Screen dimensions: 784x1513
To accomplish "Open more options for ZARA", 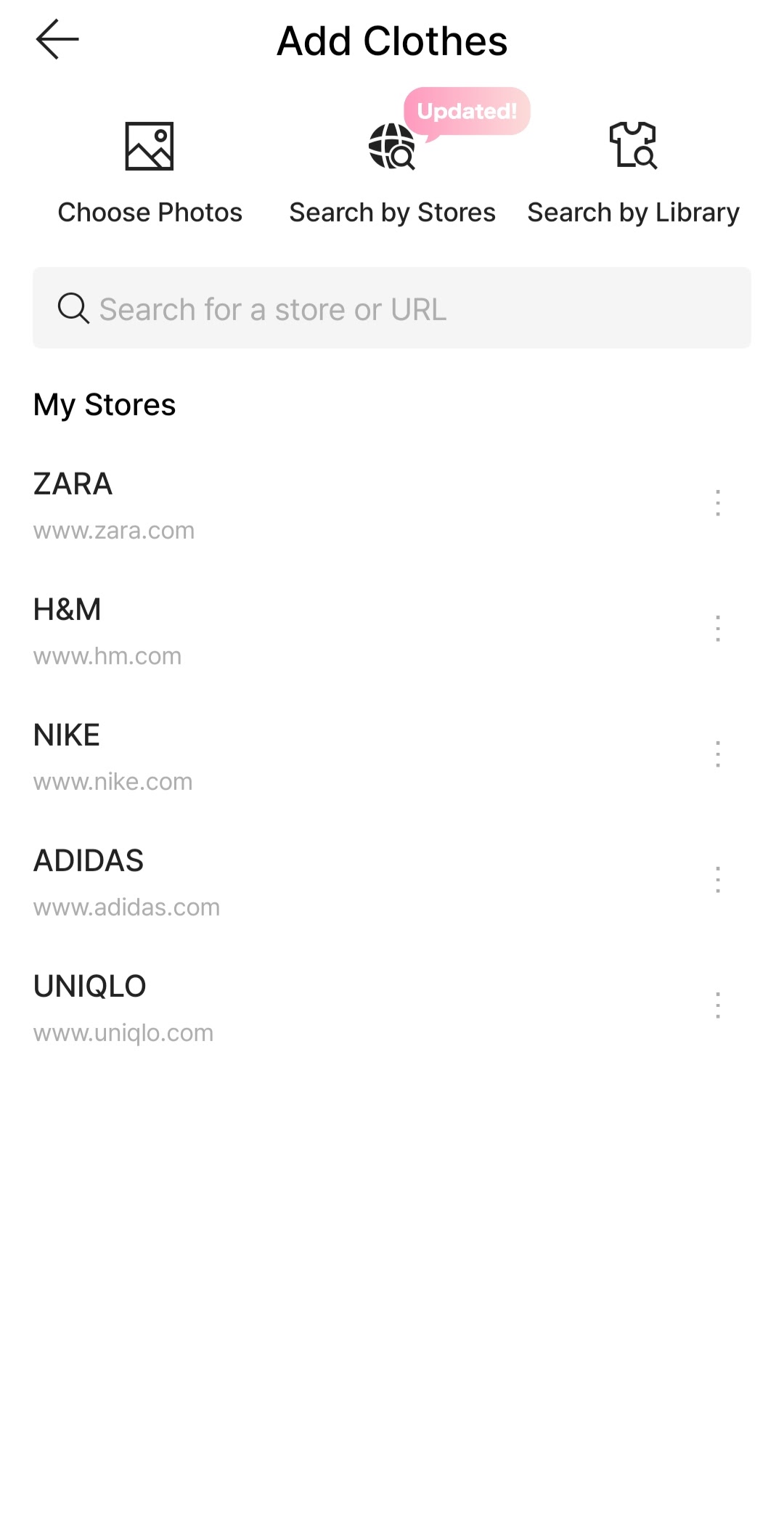I will click(x=717, y=503).
